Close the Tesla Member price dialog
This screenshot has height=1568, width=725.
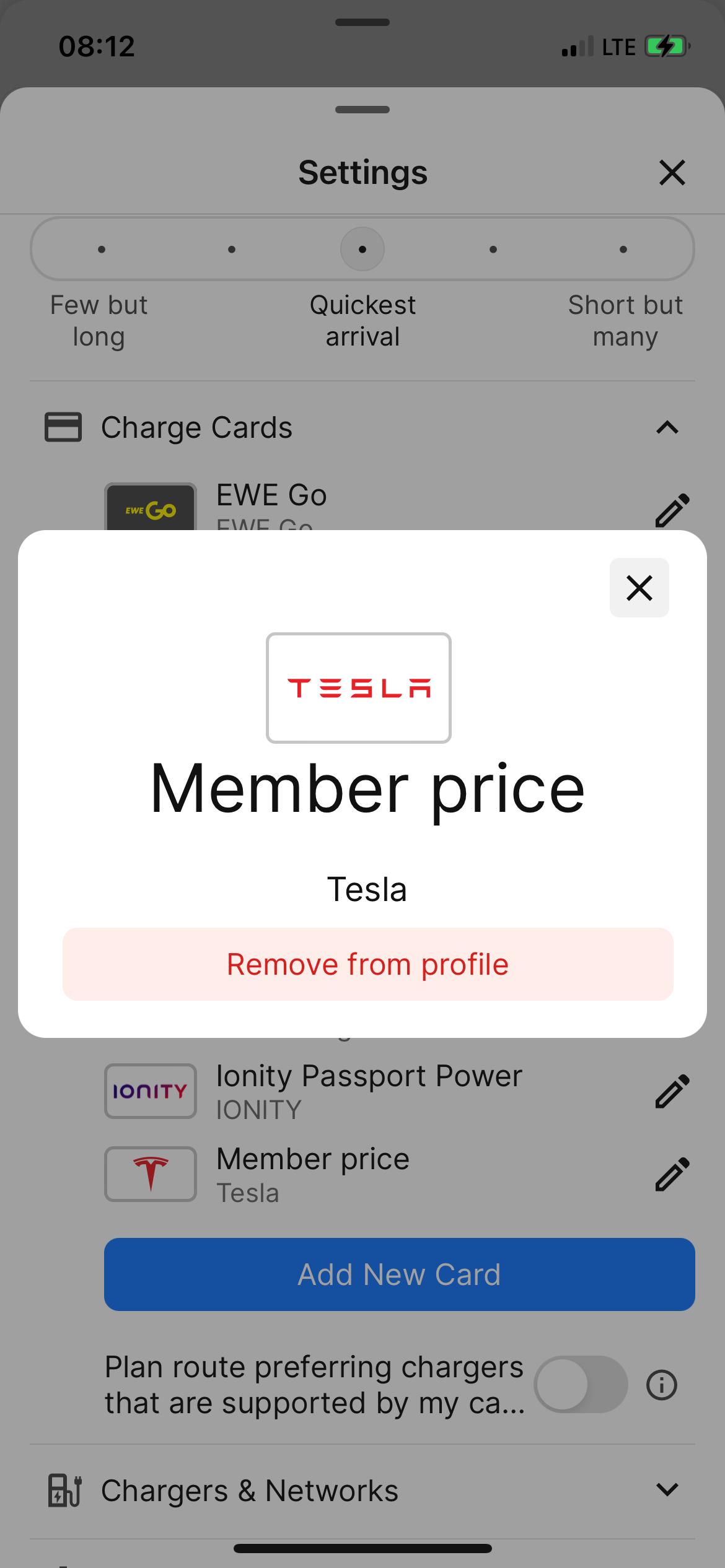click(639, 588)
